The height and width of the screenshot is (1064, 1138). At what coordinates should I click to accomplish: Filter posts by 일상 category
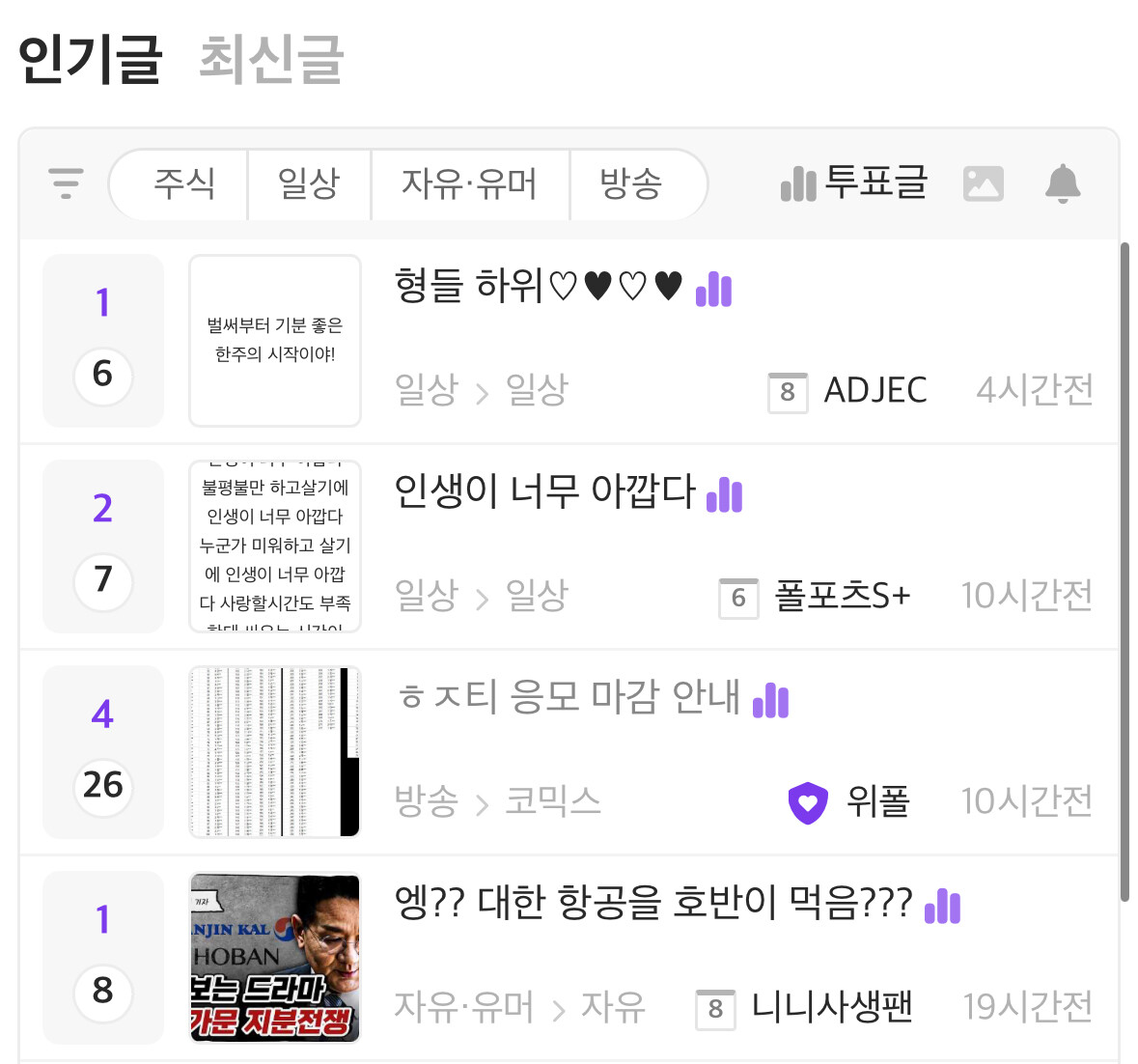click(x=309, y=184)
